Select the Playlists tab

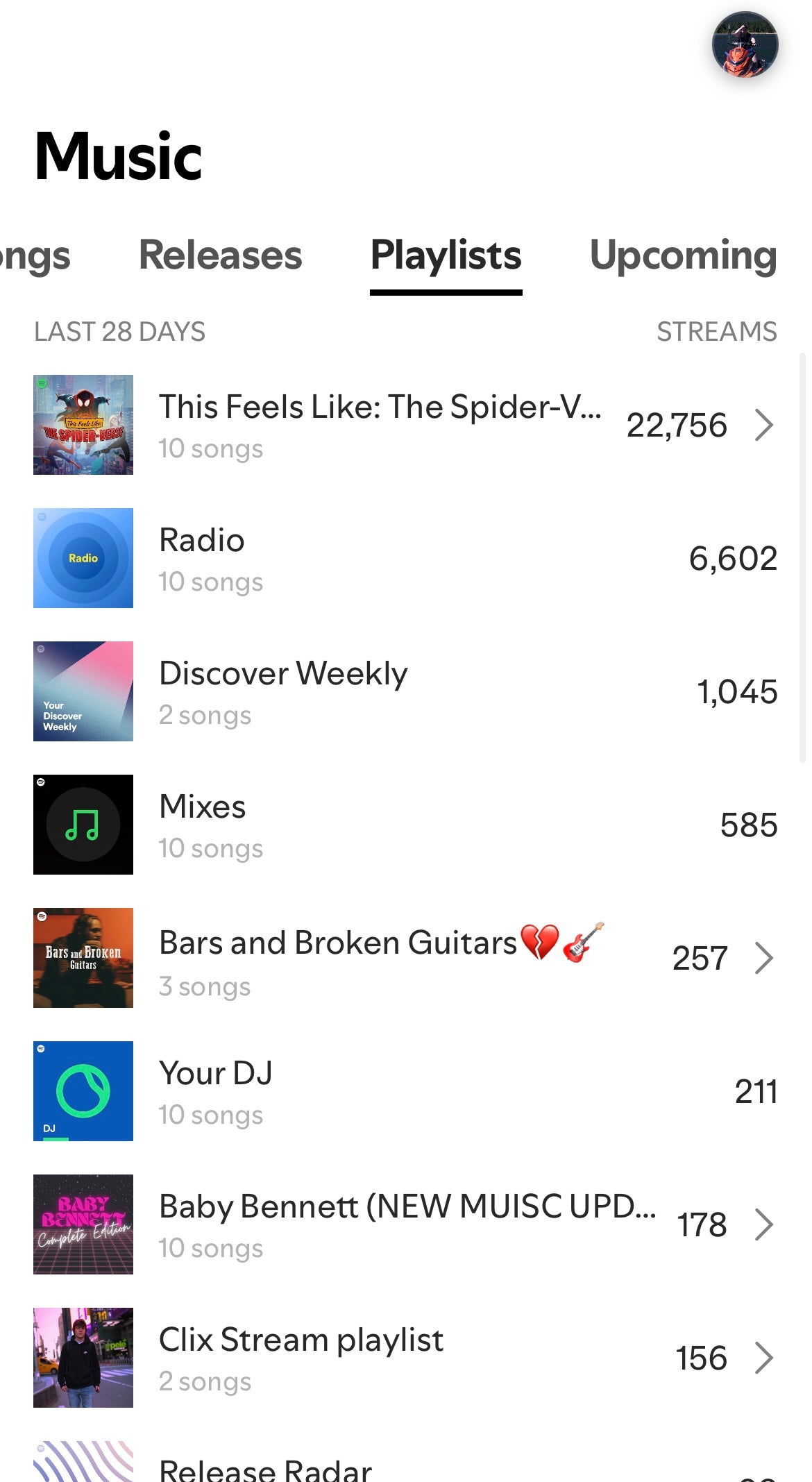446,255
